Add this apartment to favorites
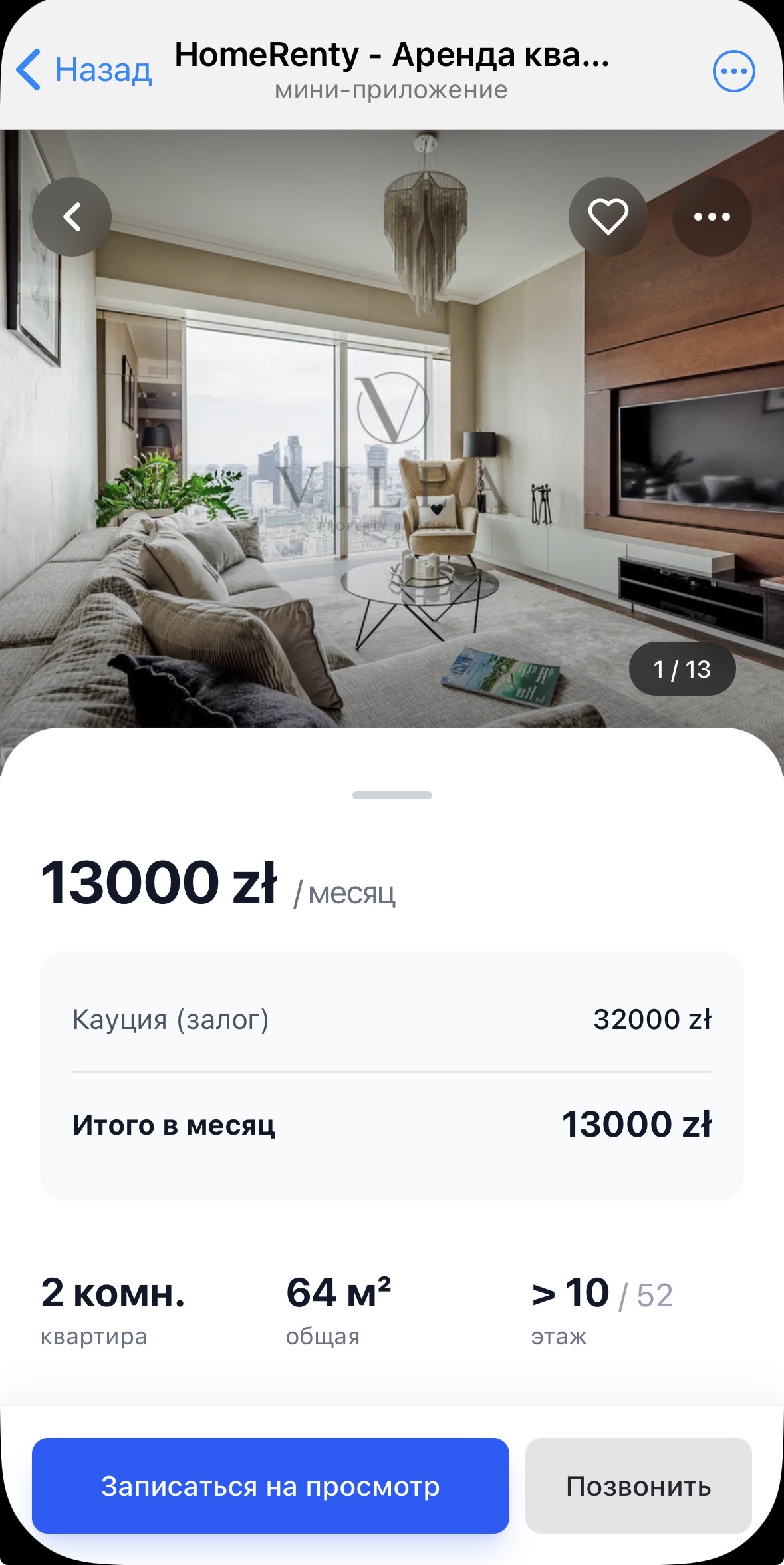This screenshot has height=1565, width=784. tap(608, 217)
